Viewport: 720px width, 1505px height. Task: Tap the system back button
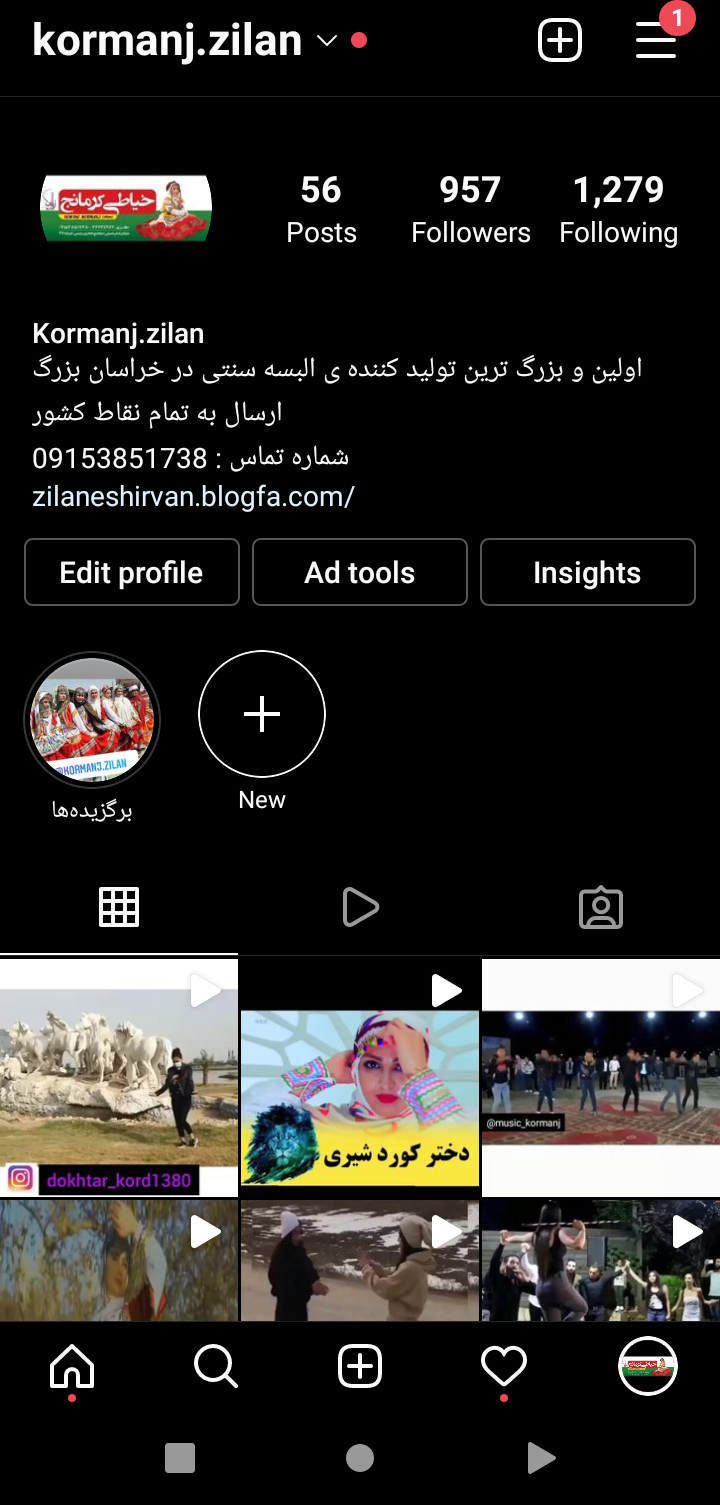click(540, 1458)
